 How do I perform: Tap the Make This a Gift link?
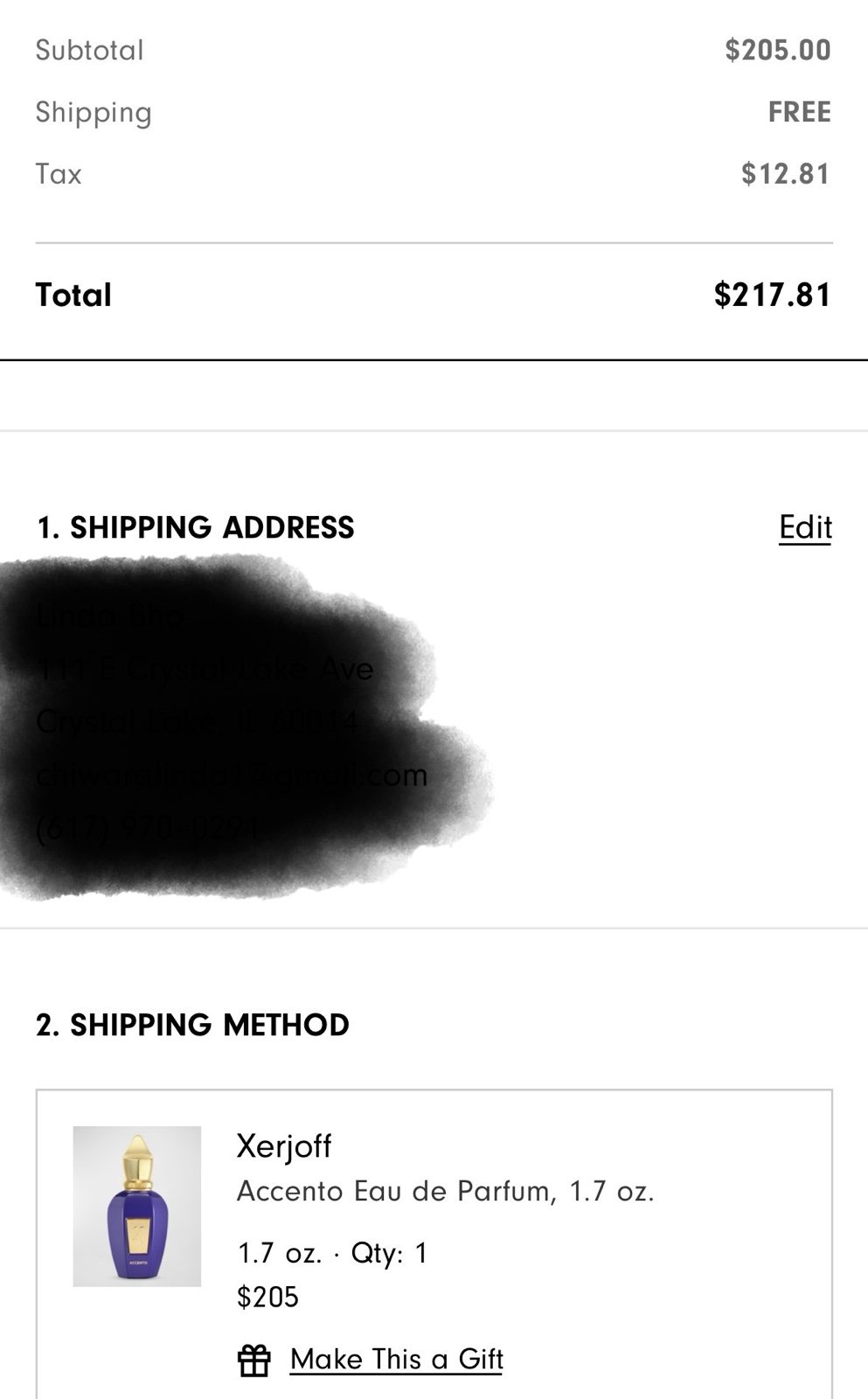tap(396, 1359)
